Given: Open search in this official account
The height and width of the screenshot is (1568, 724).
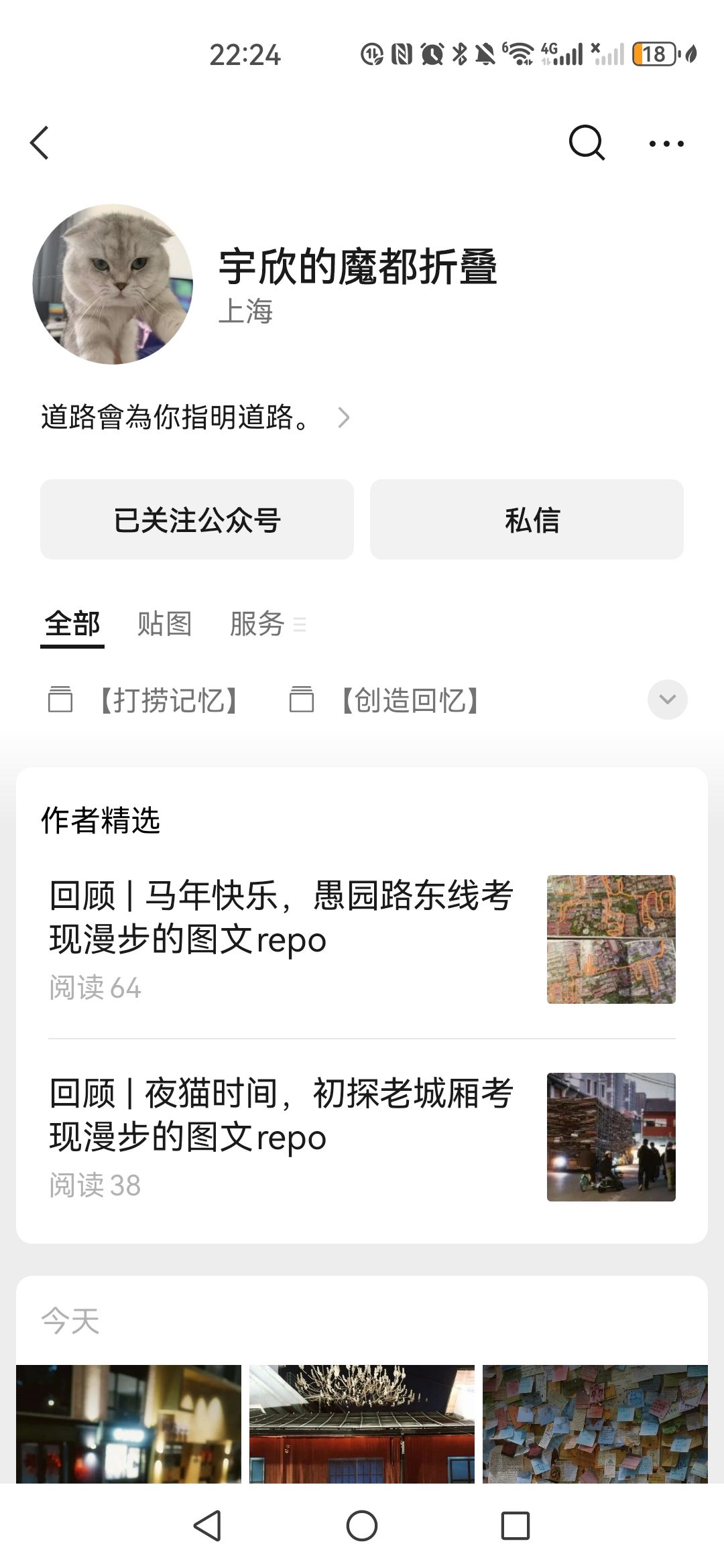Looking at the screenshot, I should [587, 143].
